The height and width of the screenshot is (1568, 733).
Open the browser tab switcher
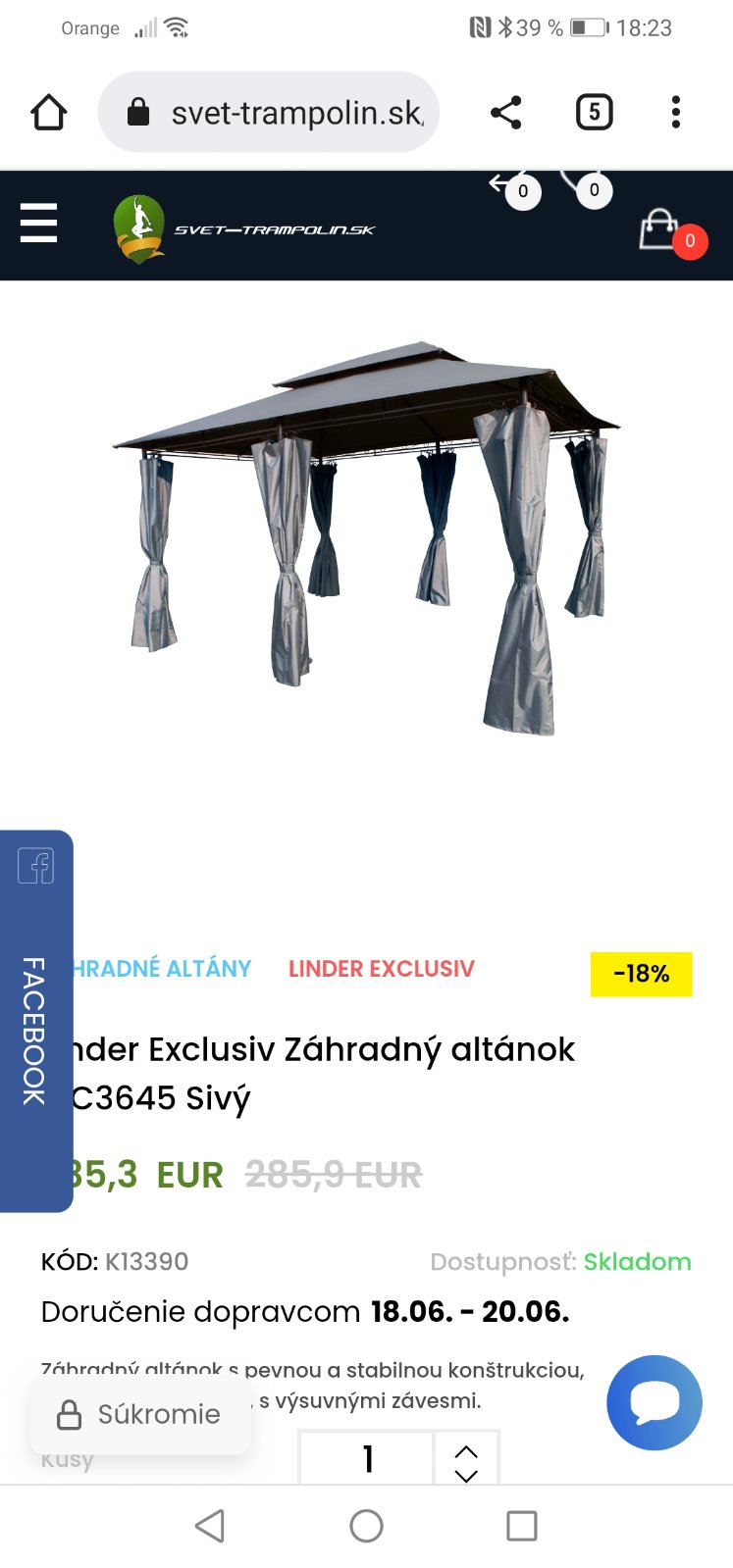click(594, 113)
